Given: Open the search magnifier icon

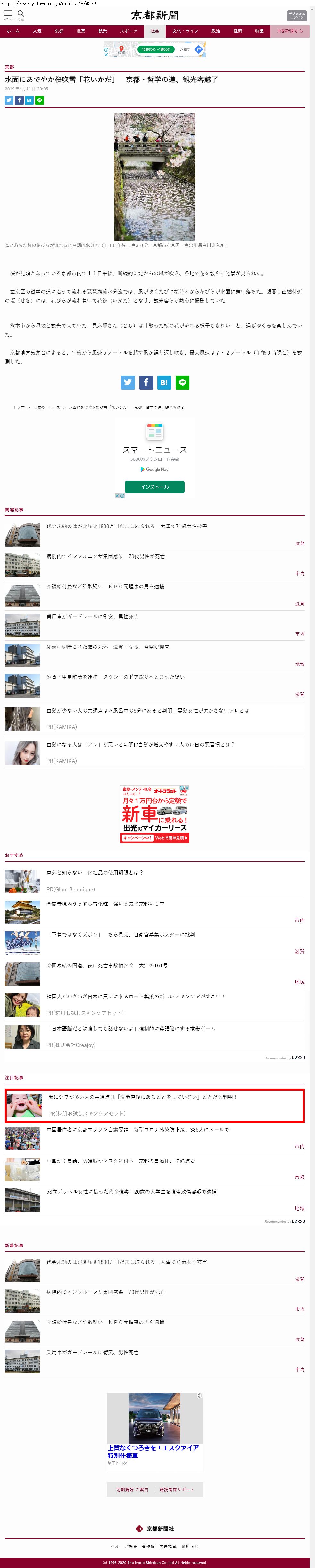Looking at the screenshot, I should pyautogui.click(x=21, y=14).
